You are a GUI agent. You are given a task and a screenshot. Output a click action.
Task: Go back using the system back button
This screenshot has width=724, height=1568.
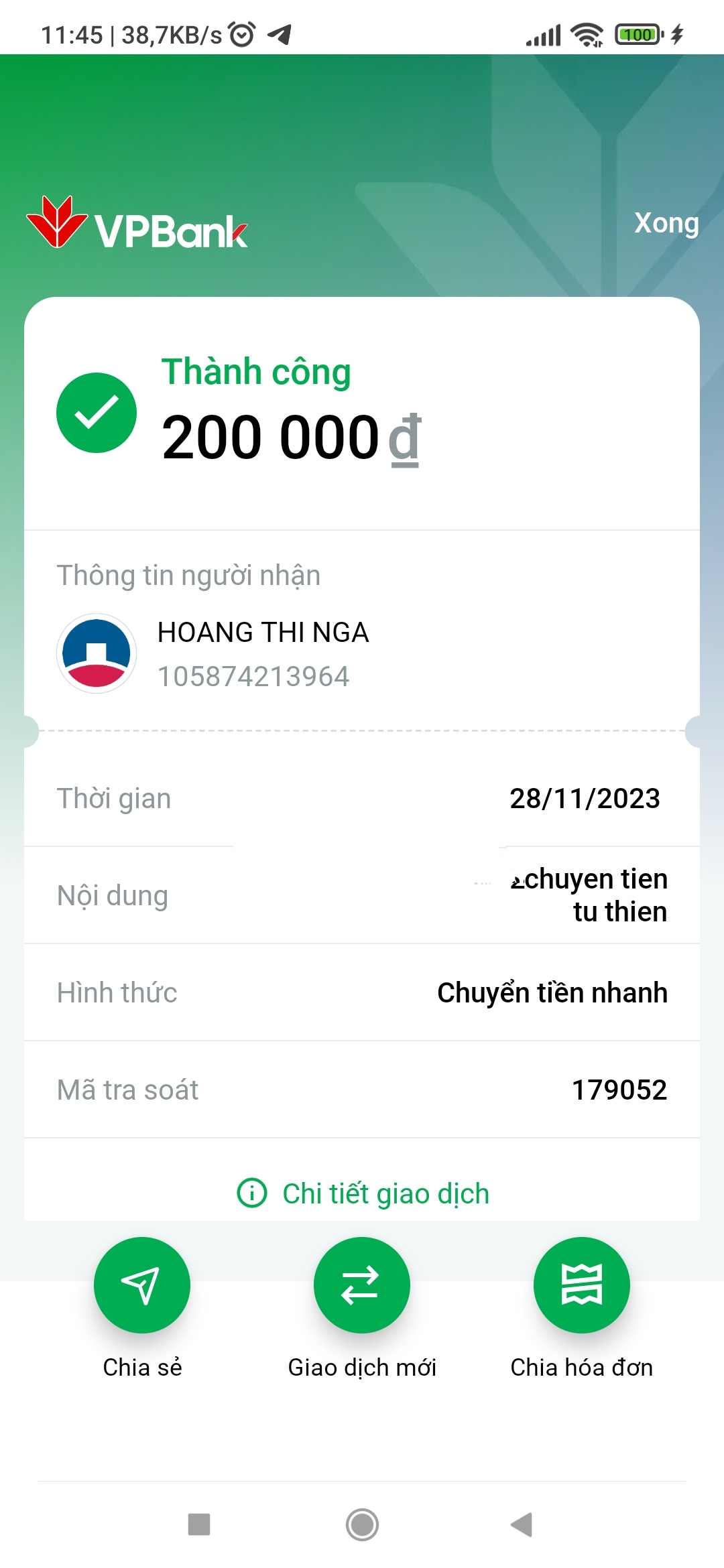(x=522, y=1524)
